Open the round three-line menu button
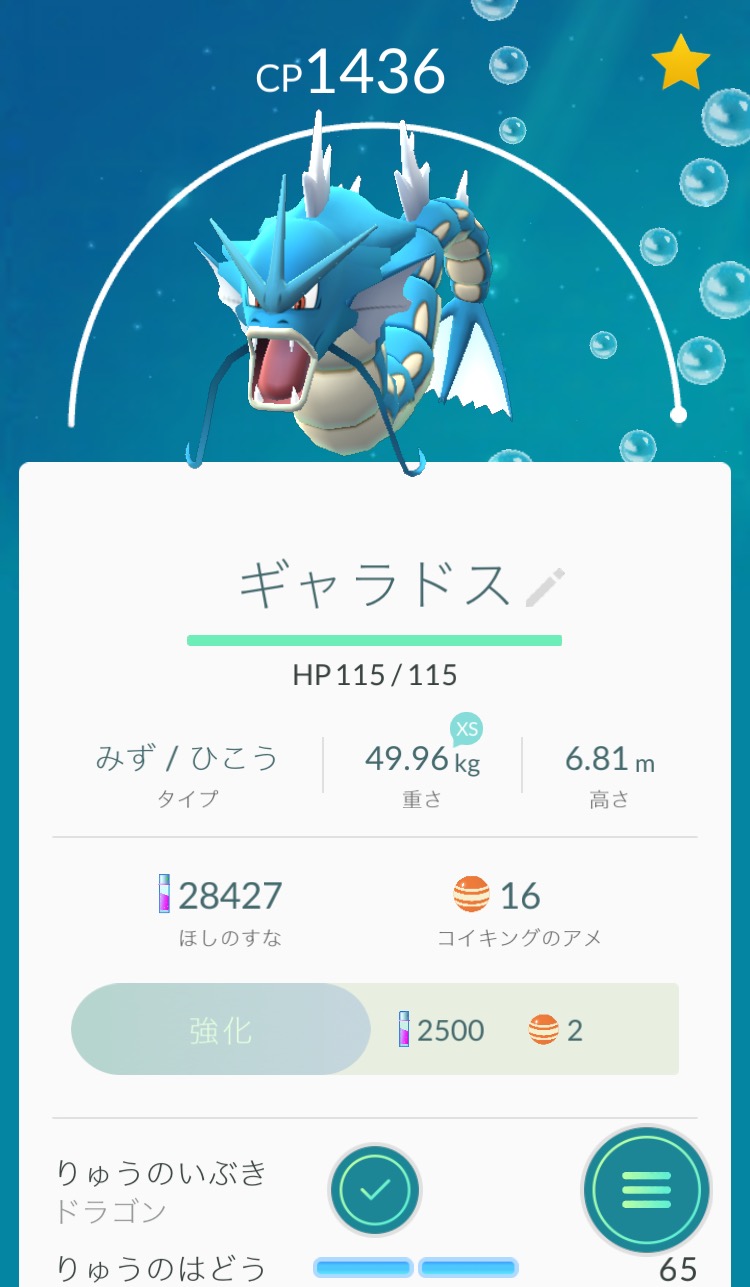 click(646, 1190)
